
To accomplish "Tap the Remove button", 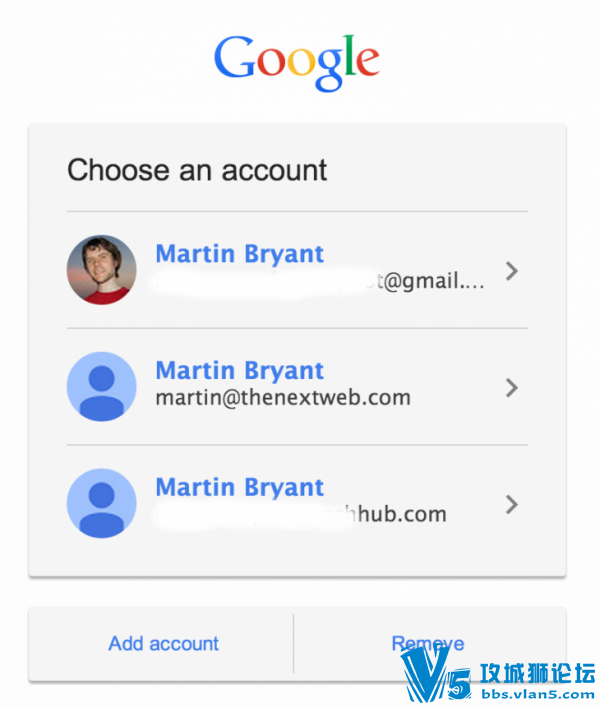I will pyautogui.click(x=428, y=644).
